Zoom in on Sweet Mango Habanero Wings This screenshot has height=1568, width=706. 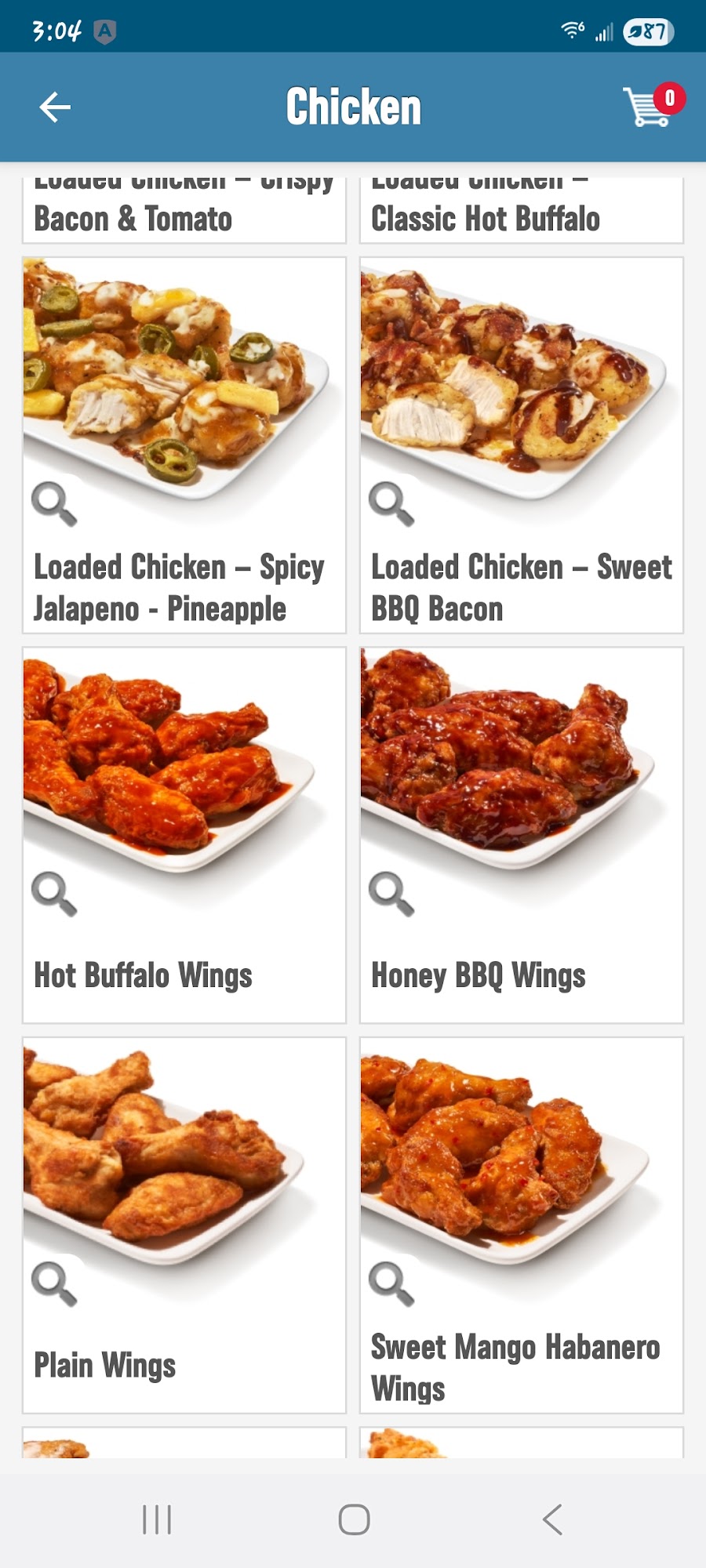click(391, 1283)
